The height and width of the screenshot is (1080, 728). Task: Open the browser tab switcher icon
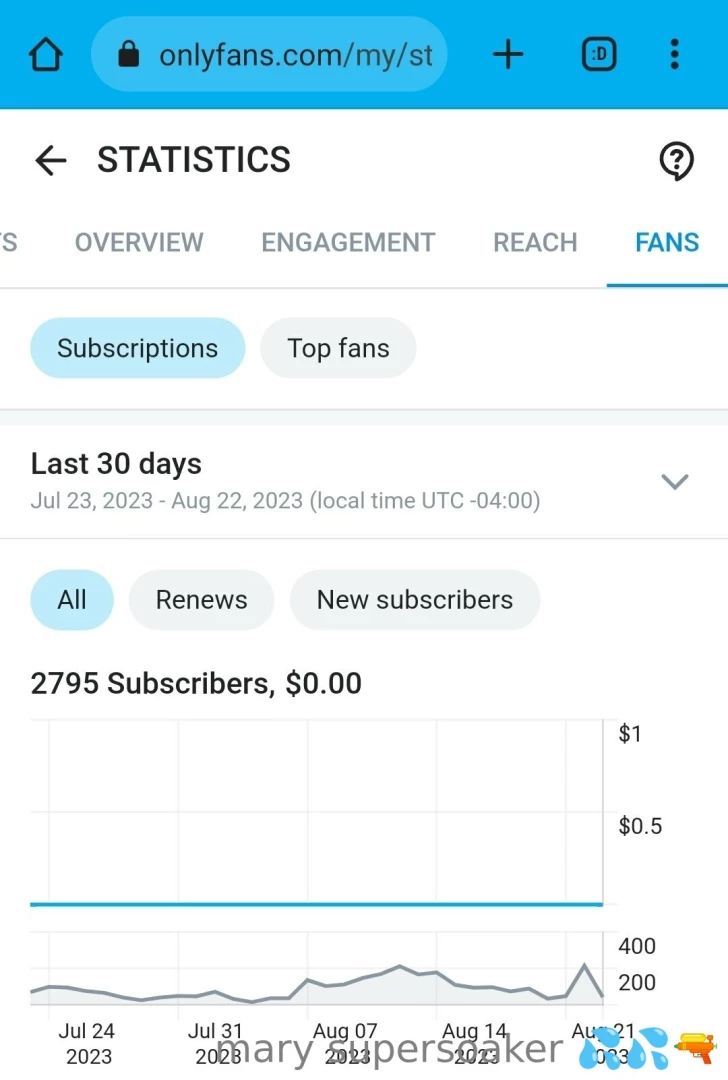598,54
